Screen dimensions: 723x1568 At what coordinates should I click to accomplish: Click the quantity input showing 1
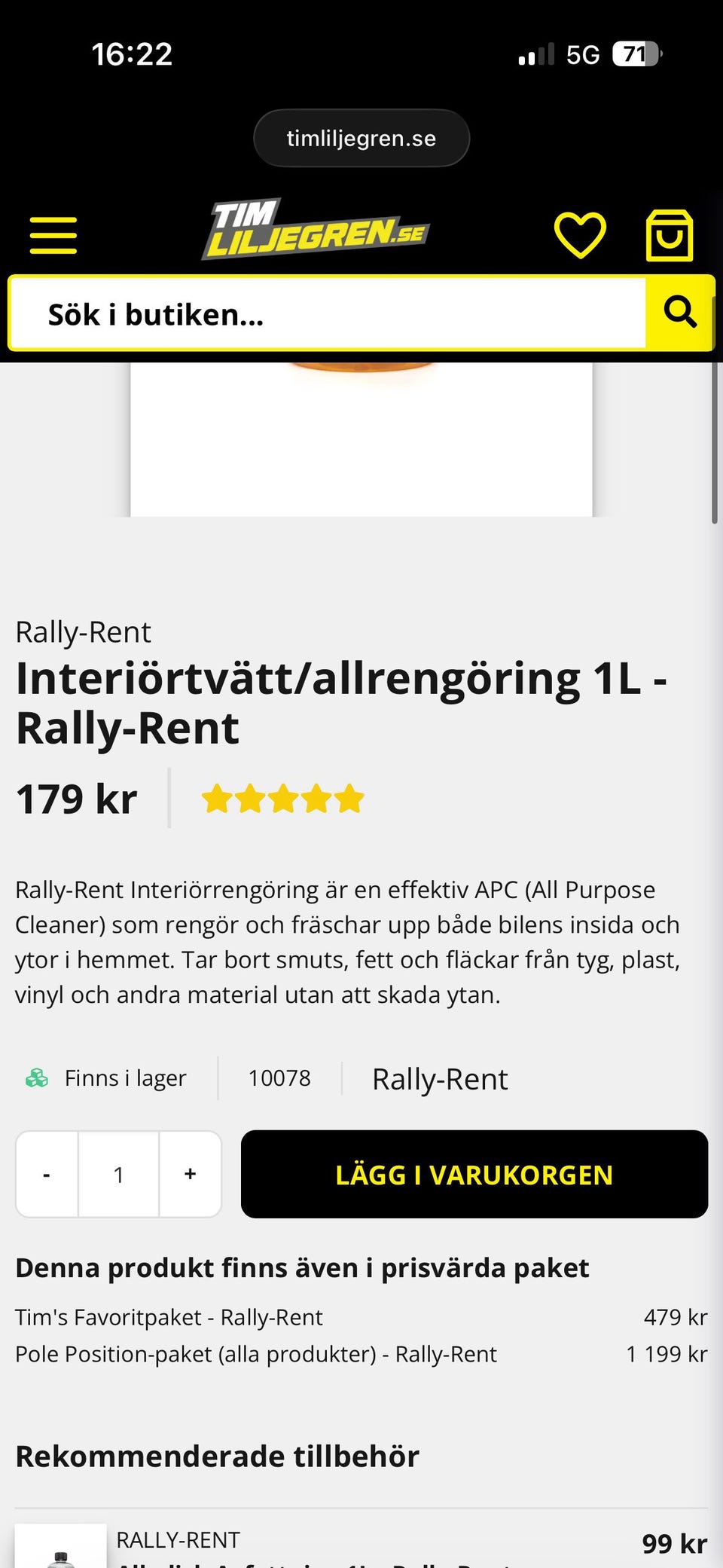tap(118, 1174)
